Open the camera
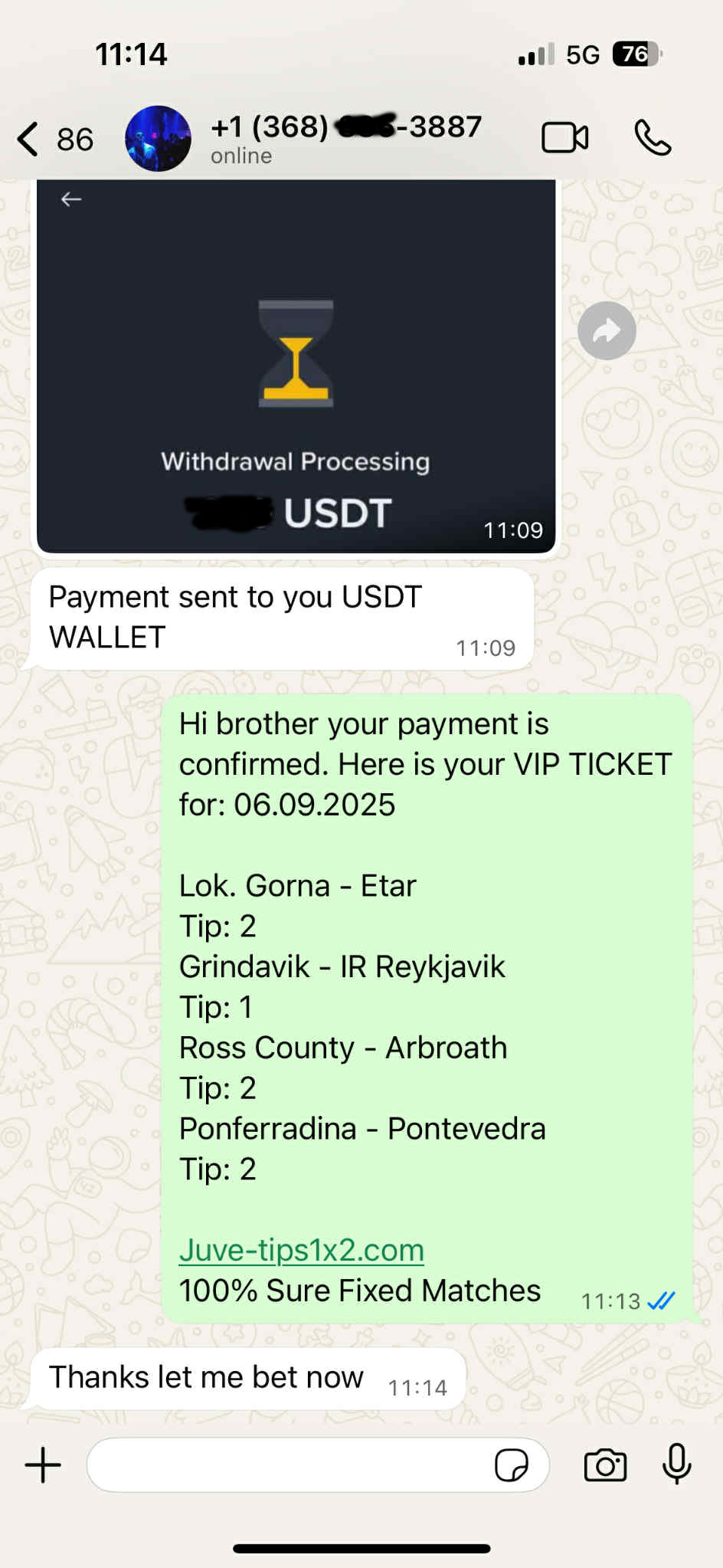Viewport: 723px width, 1568px height. [x=605, y=1465]
